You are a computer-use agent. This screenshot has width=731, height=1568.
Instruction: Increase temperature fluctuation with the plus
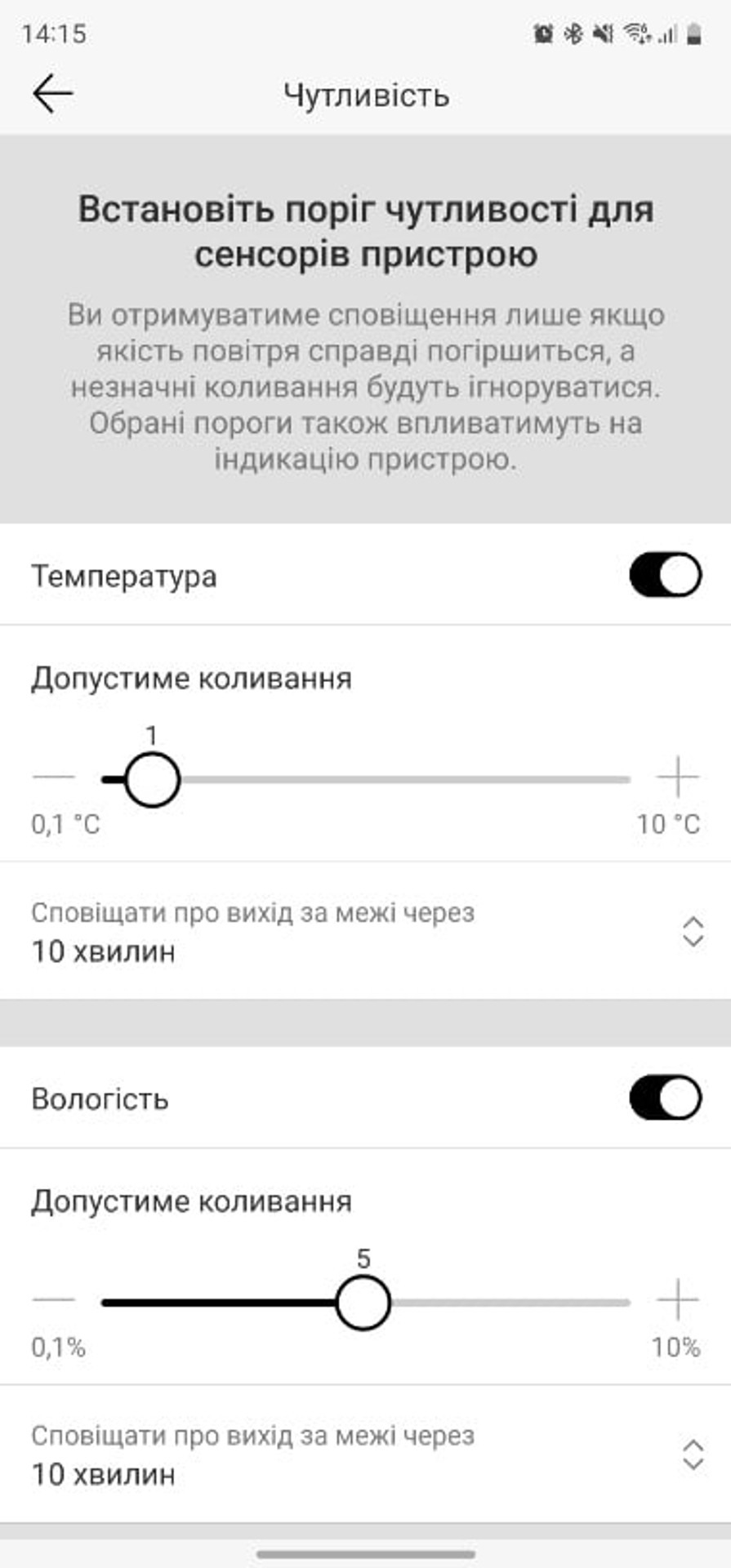click(x=677, y=777)
